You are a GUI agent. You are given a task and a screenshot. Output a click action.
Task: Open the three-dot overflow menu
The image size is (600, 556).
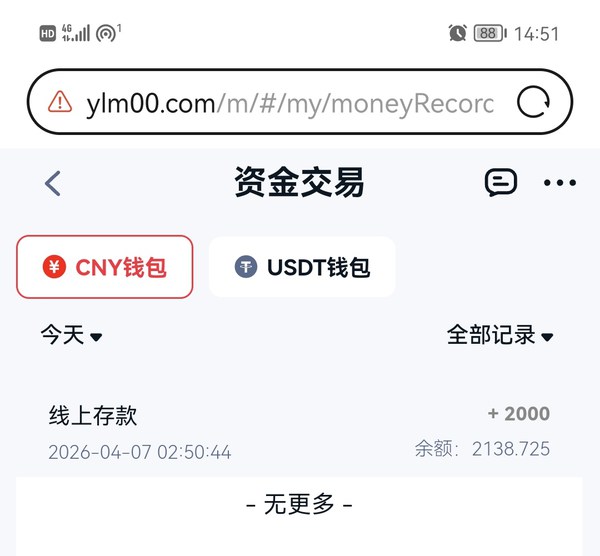pos(559,183)
